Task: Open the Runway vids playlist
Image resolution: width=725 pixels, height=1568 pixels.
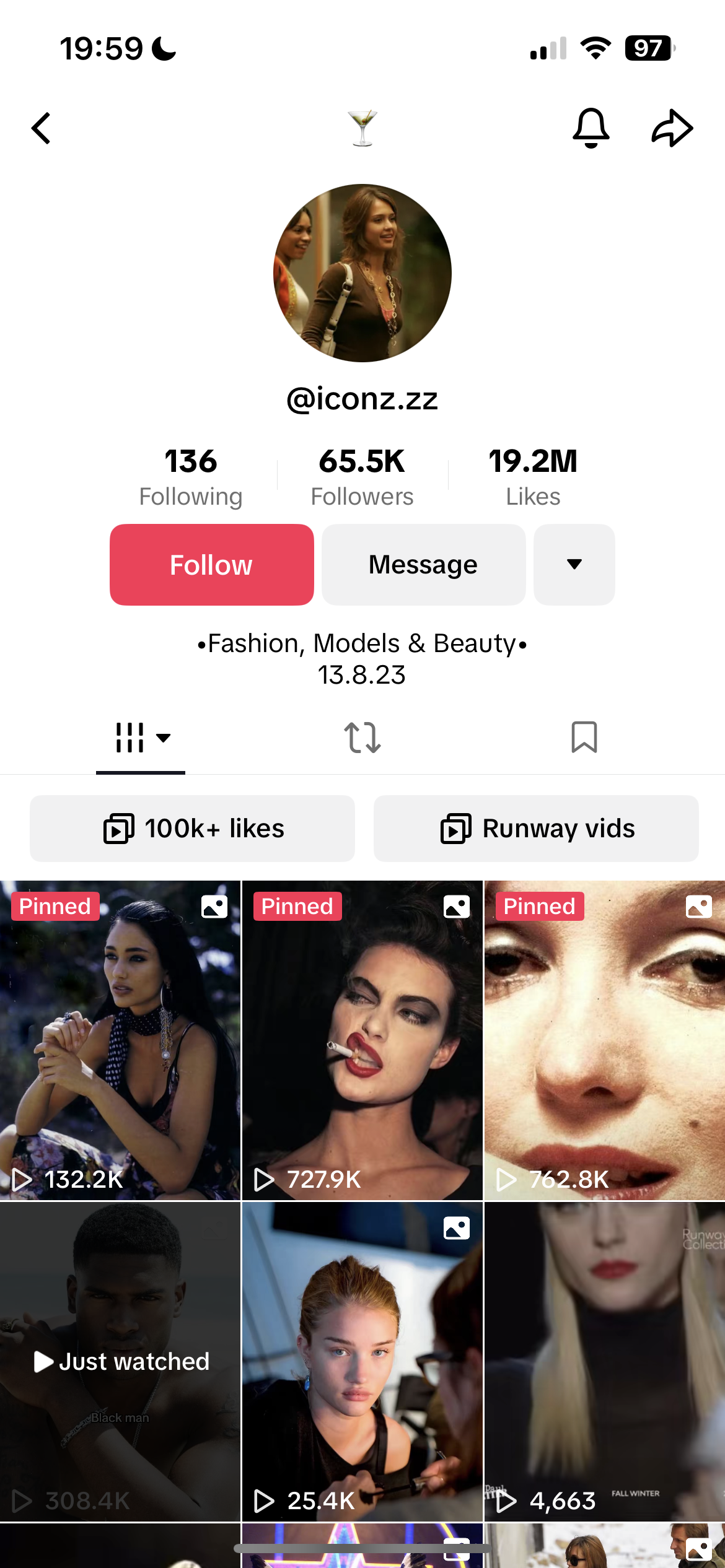Action: coord(536,829)
